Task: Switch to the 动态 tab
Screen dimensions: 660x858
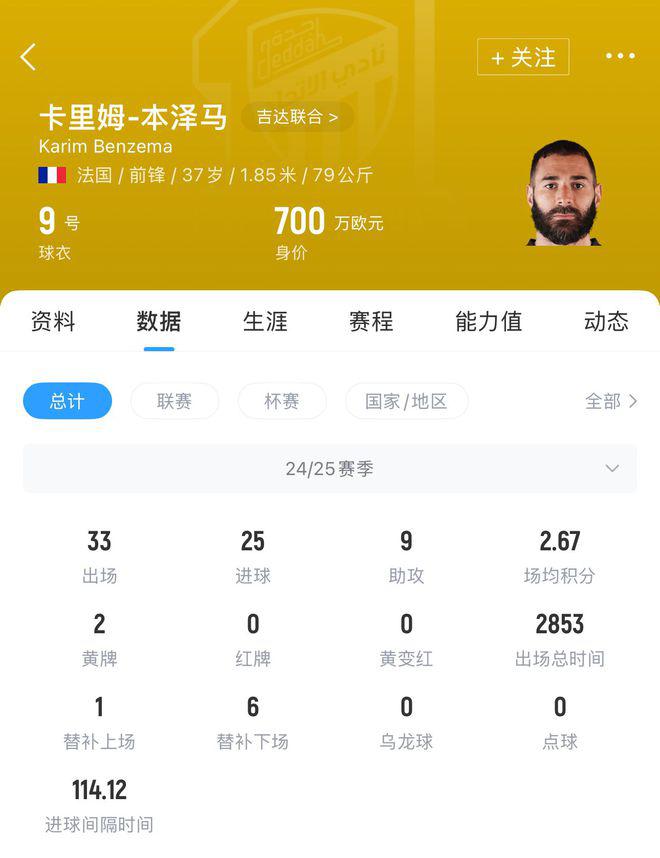Action: click(606, 321)
